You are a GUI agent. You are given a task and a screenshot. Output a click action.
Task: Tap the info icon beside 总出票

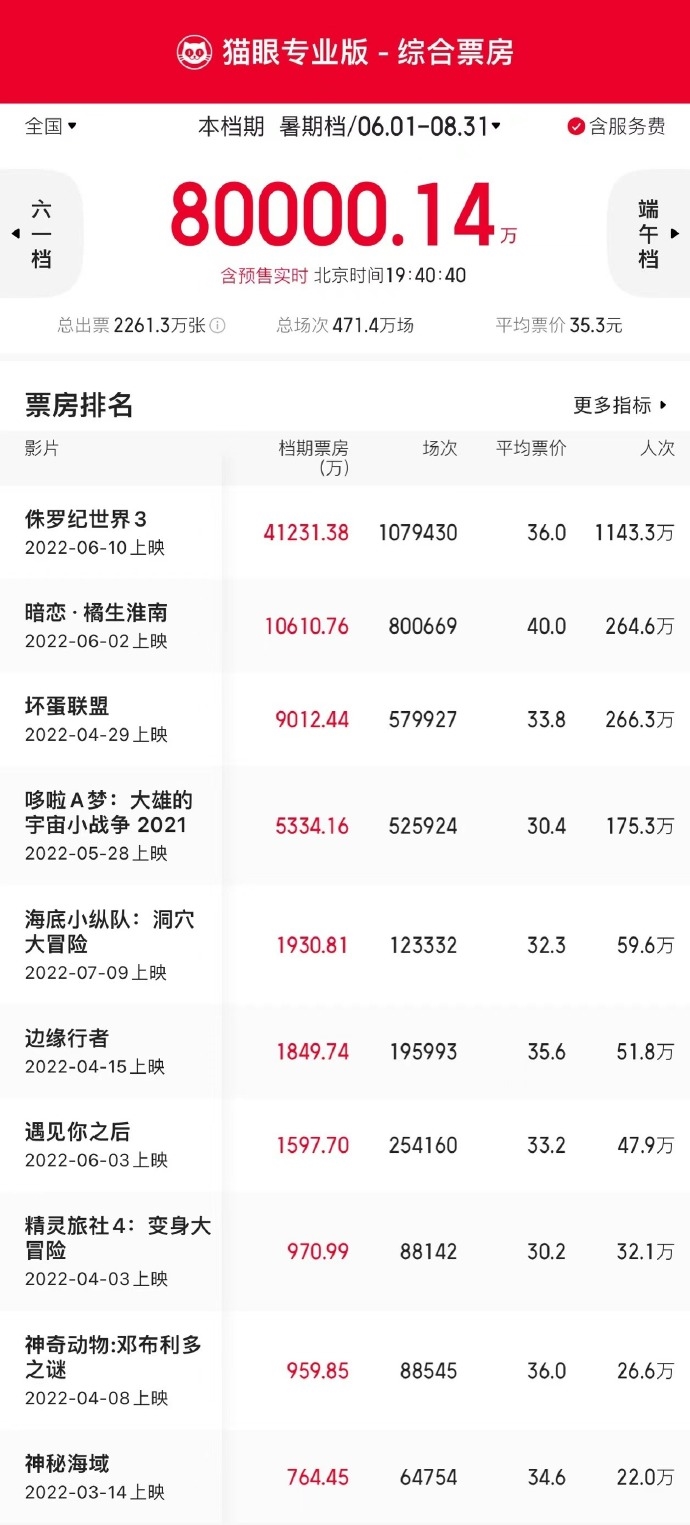[x=218, y=325]
